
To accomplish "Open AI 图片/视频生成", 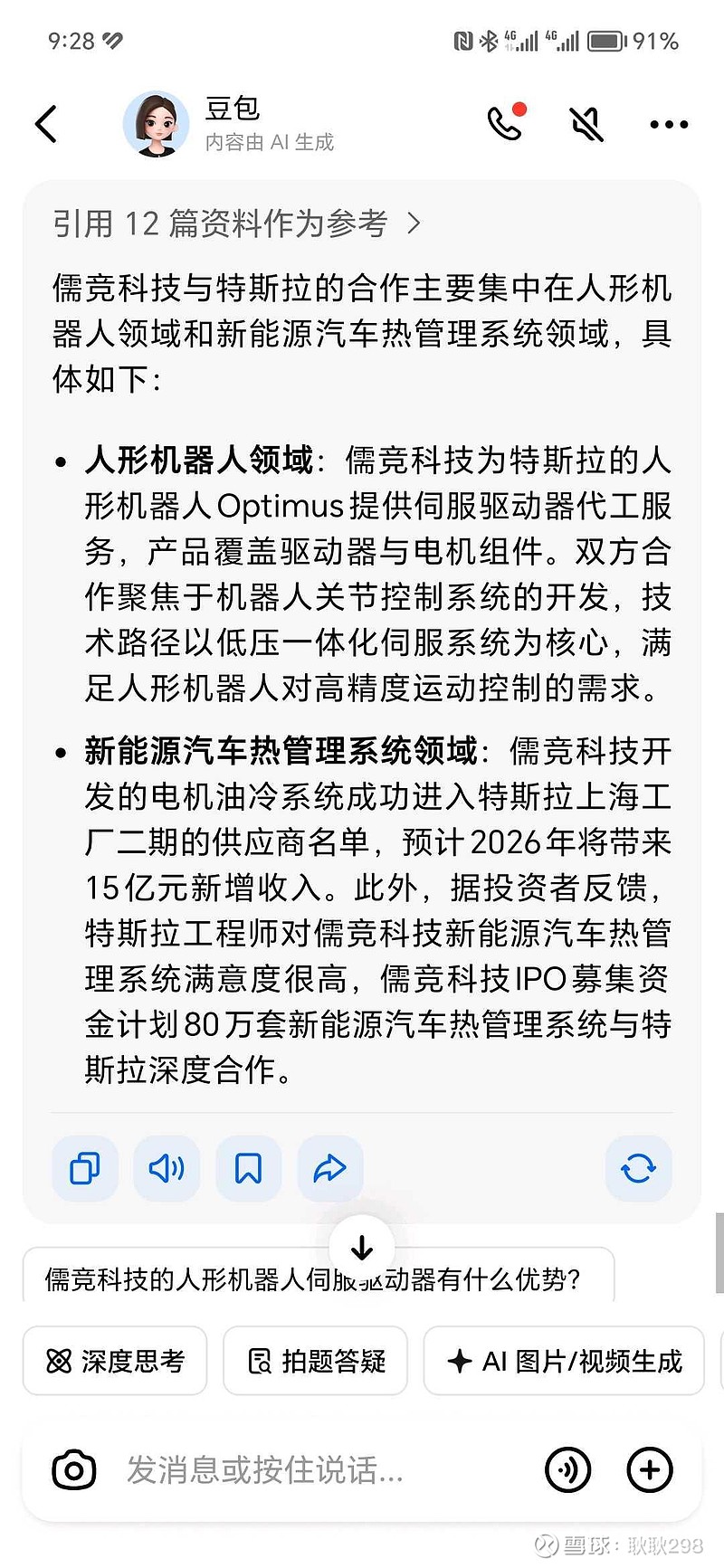I will tap(564, 1361).
